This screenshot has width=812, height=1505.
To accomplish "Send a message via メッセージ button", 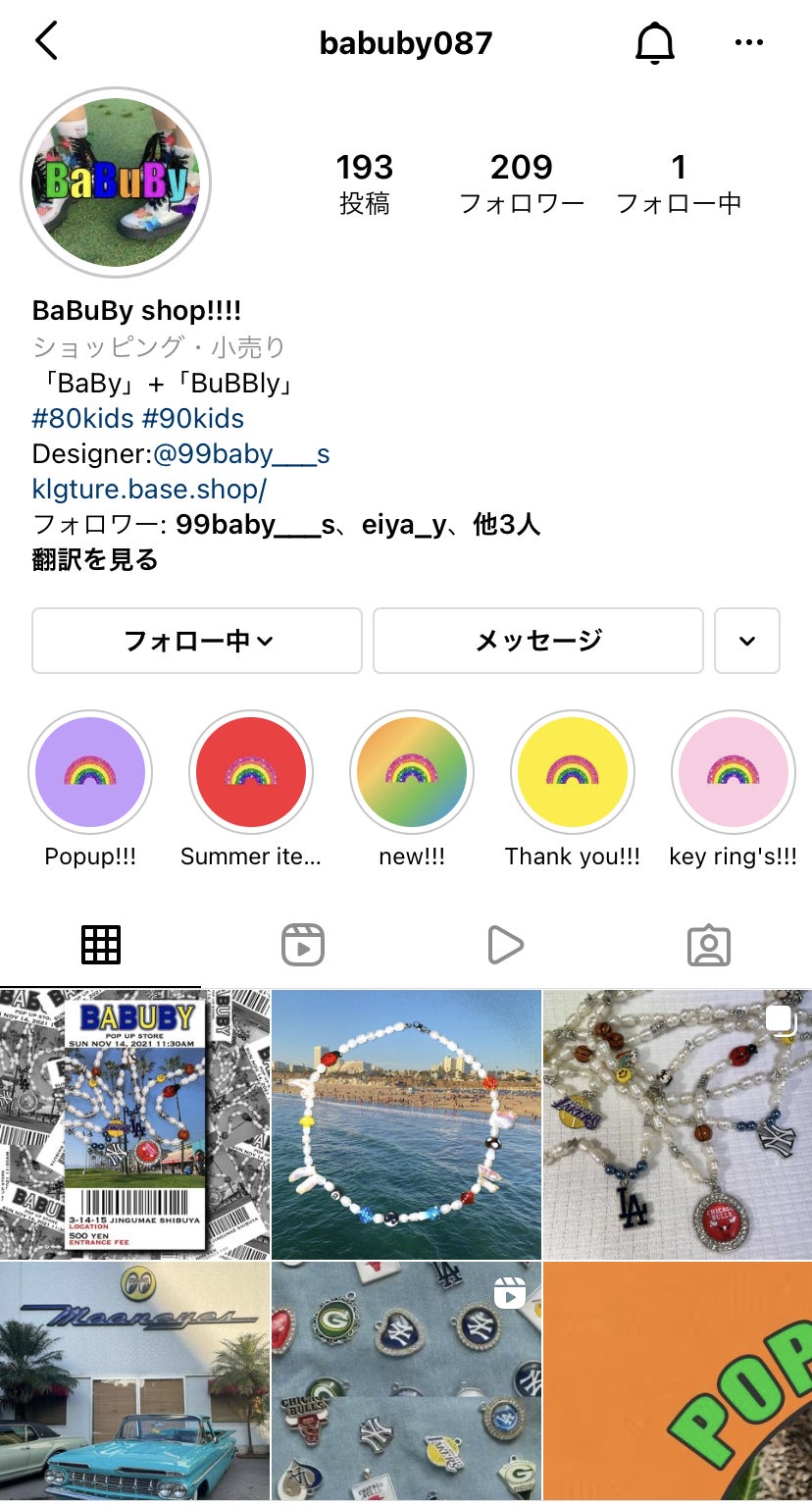I will [x=537, y=641].
